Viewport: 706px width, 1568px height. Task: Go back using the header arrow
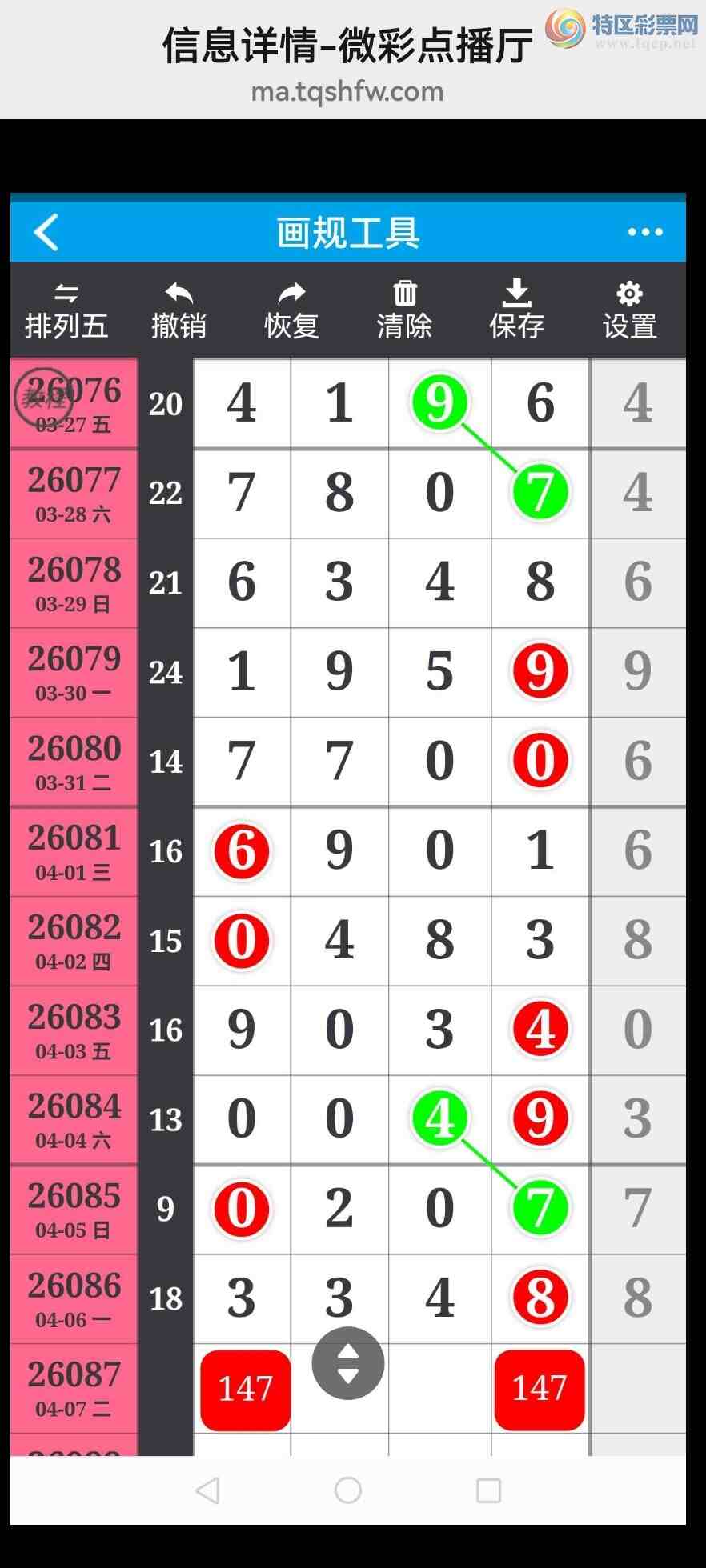click(46, 232)
